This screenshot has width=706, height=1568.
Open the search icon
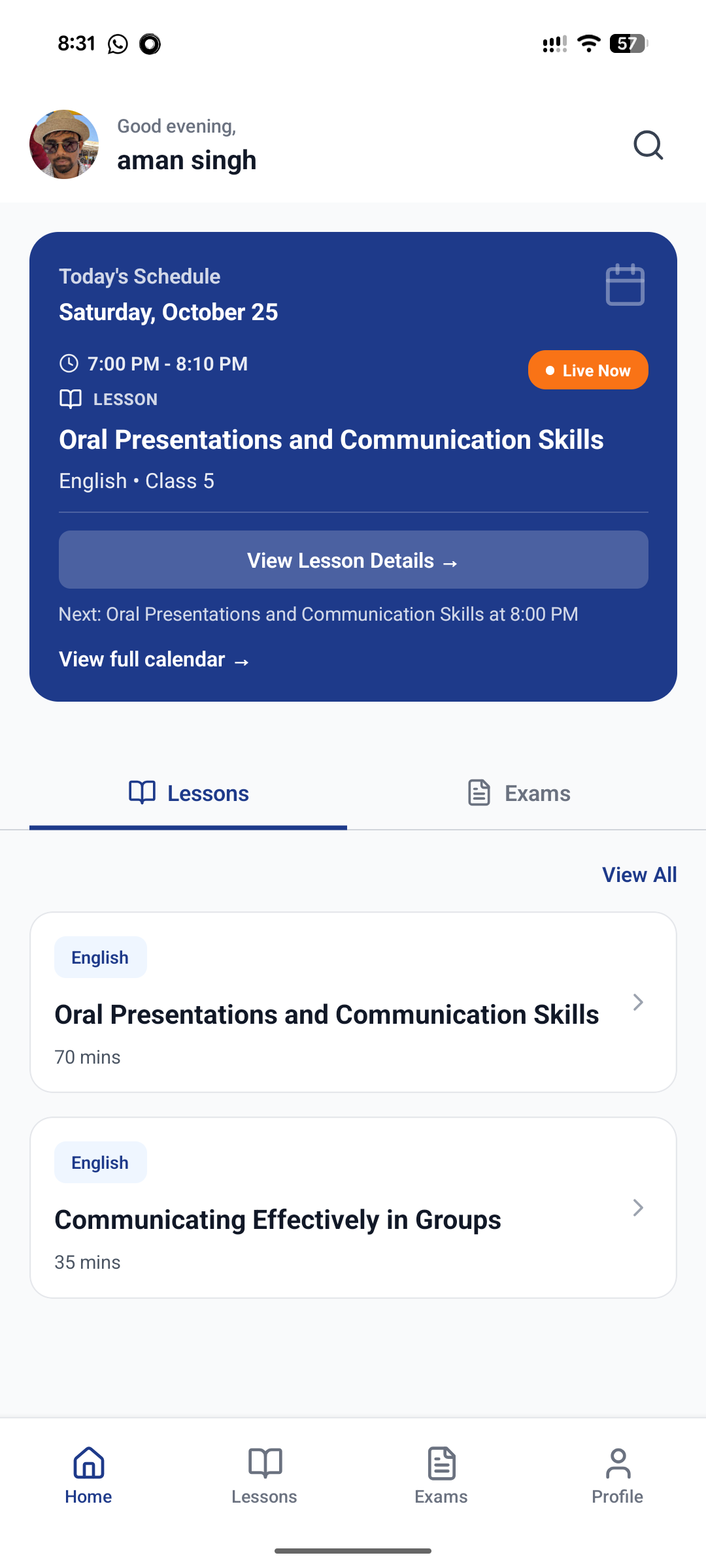tap(648, 145)
